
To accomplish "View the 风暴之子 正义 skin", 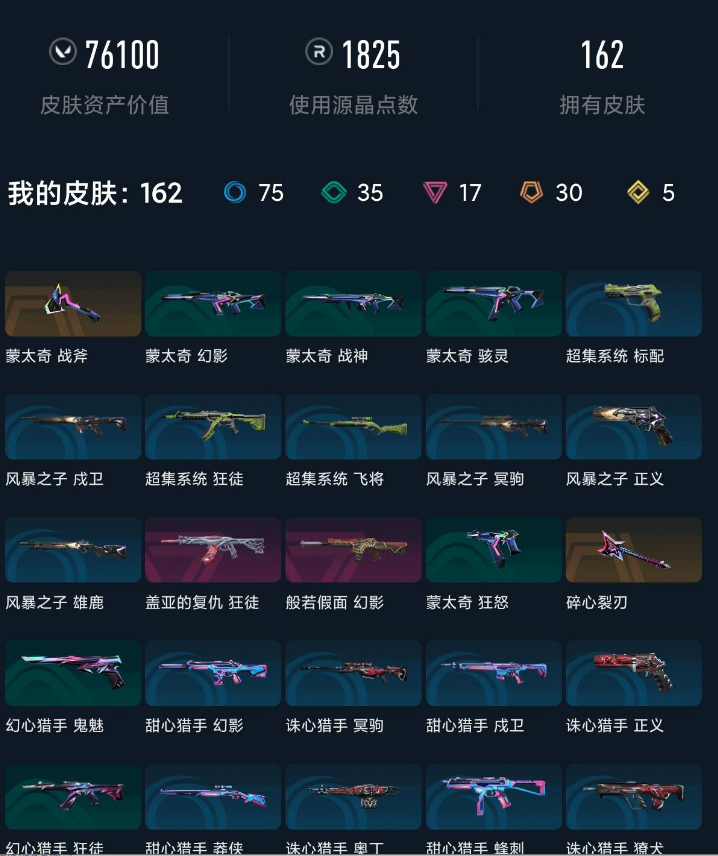I will (634, 426).
